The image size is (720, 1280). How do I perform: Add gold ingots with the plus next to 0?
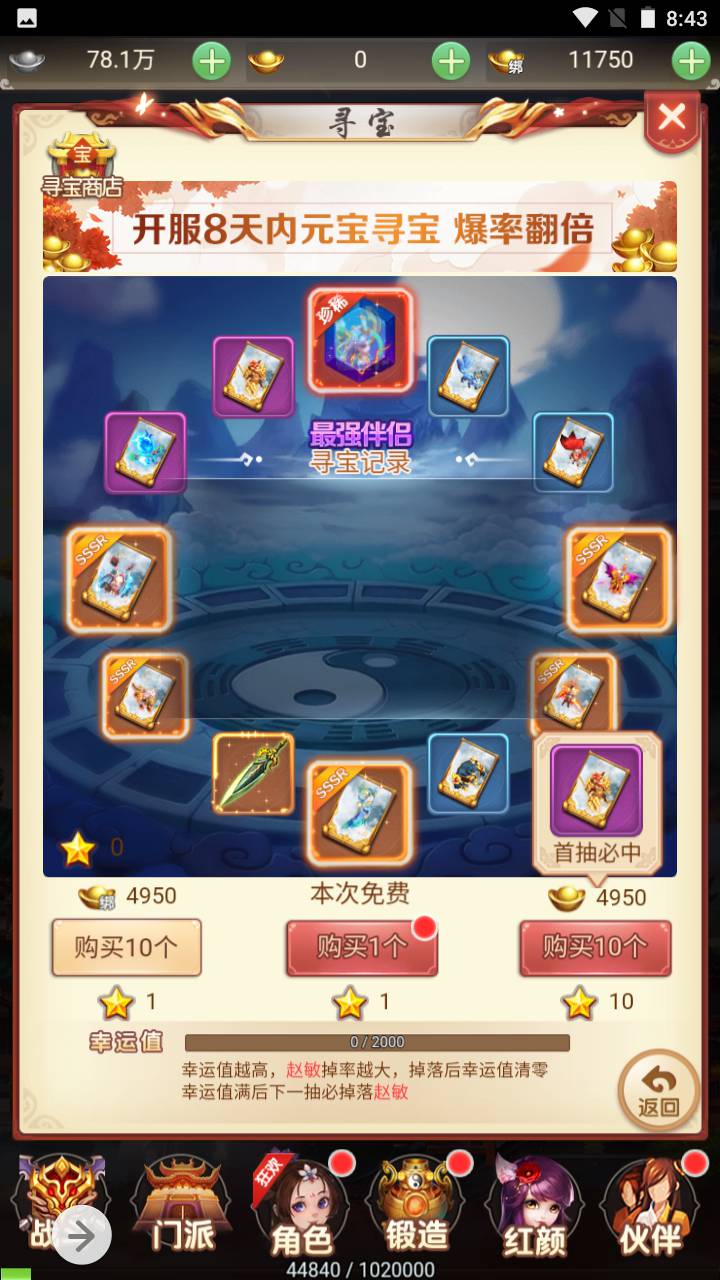pos(450,61)
